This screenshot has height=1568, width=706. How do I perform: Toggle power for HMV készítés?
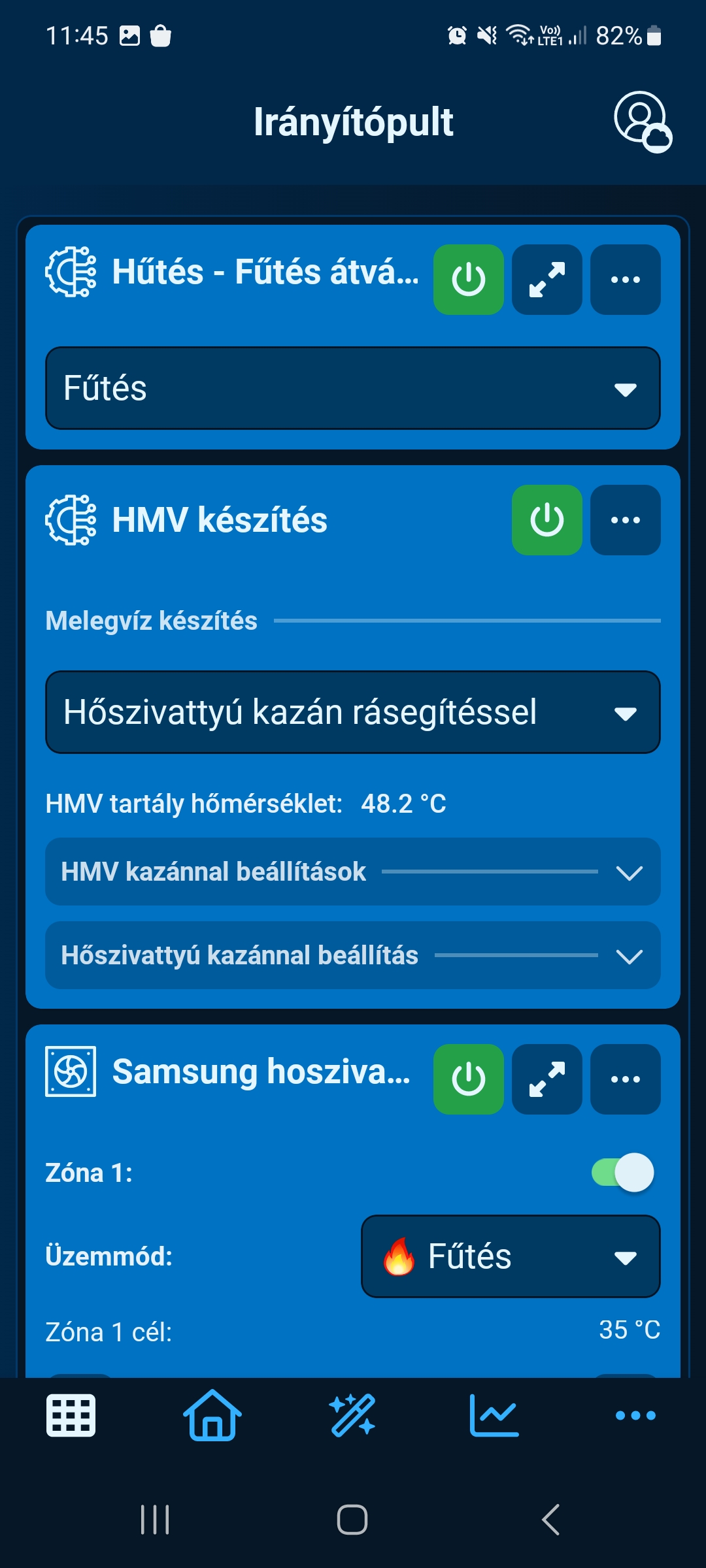coord(546,520)
